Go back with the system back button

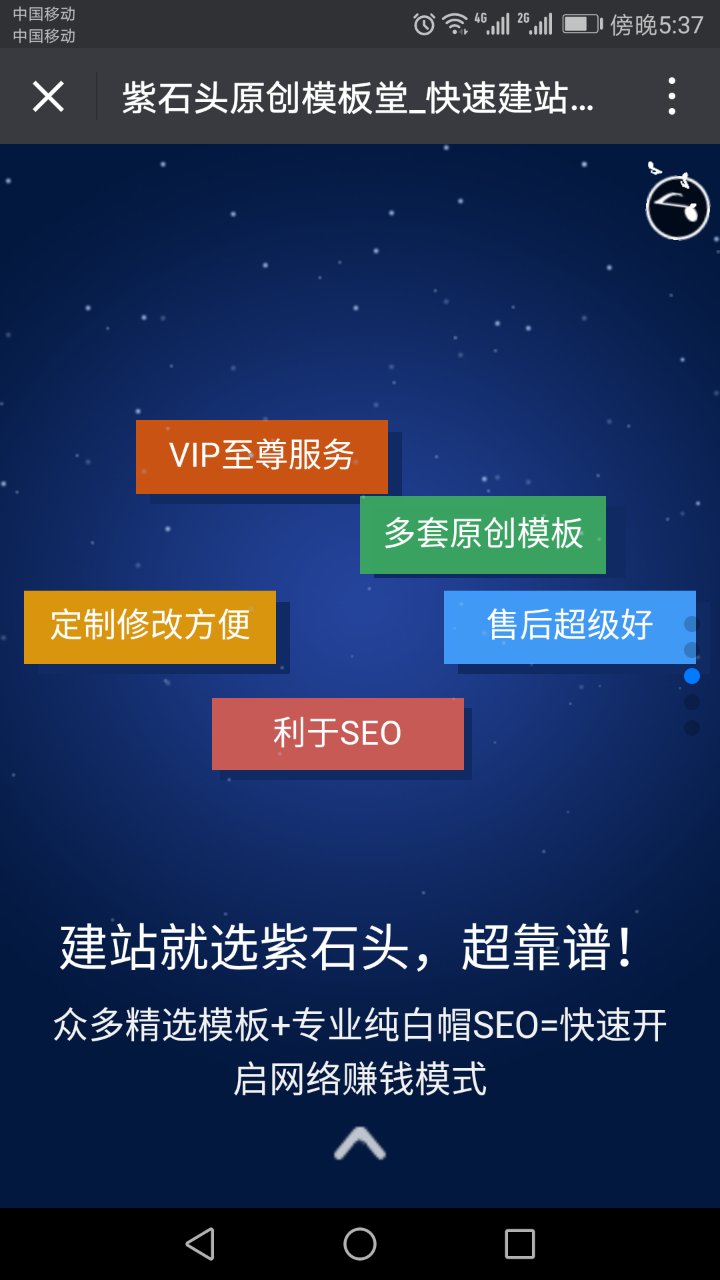coord(200,1244)
